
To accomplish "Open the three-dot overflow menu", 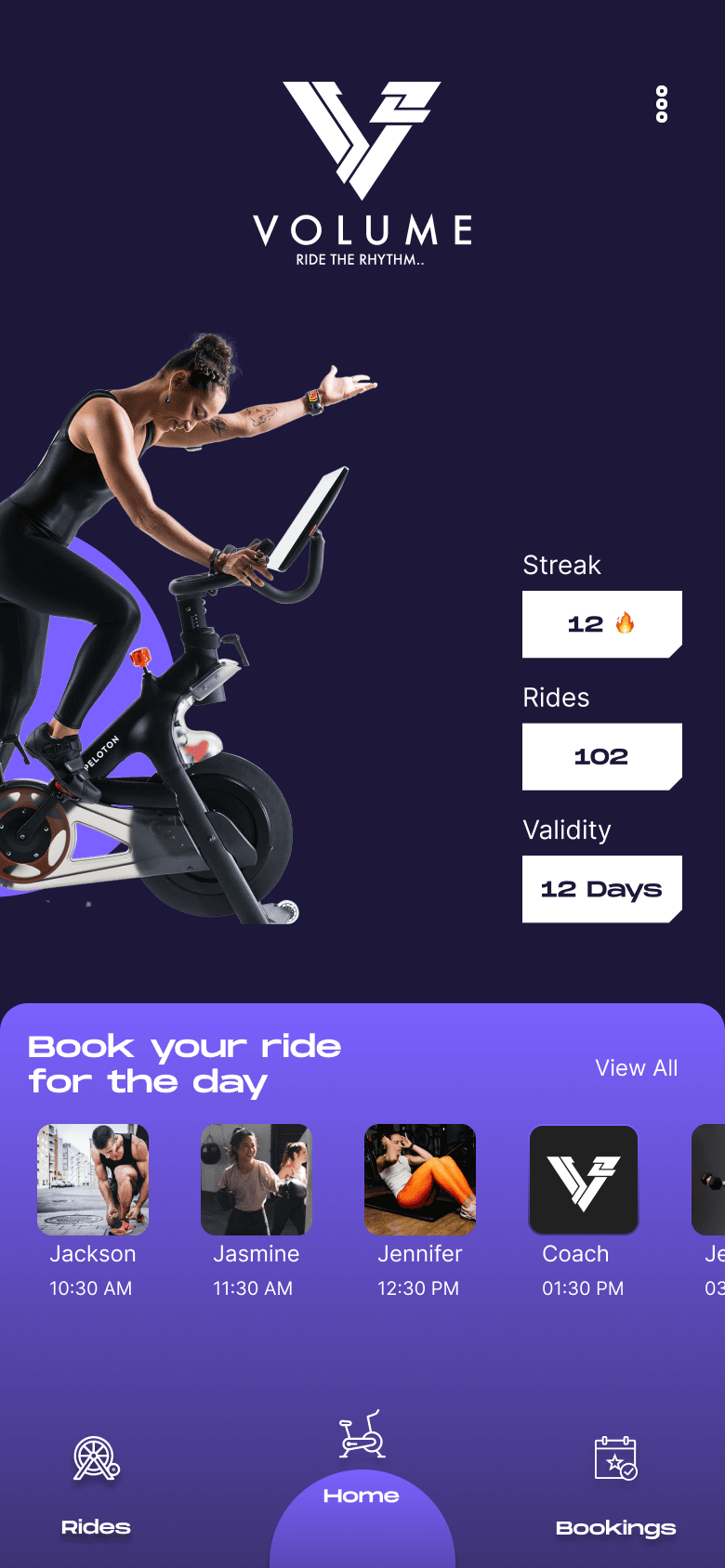I will click(662, 104).
